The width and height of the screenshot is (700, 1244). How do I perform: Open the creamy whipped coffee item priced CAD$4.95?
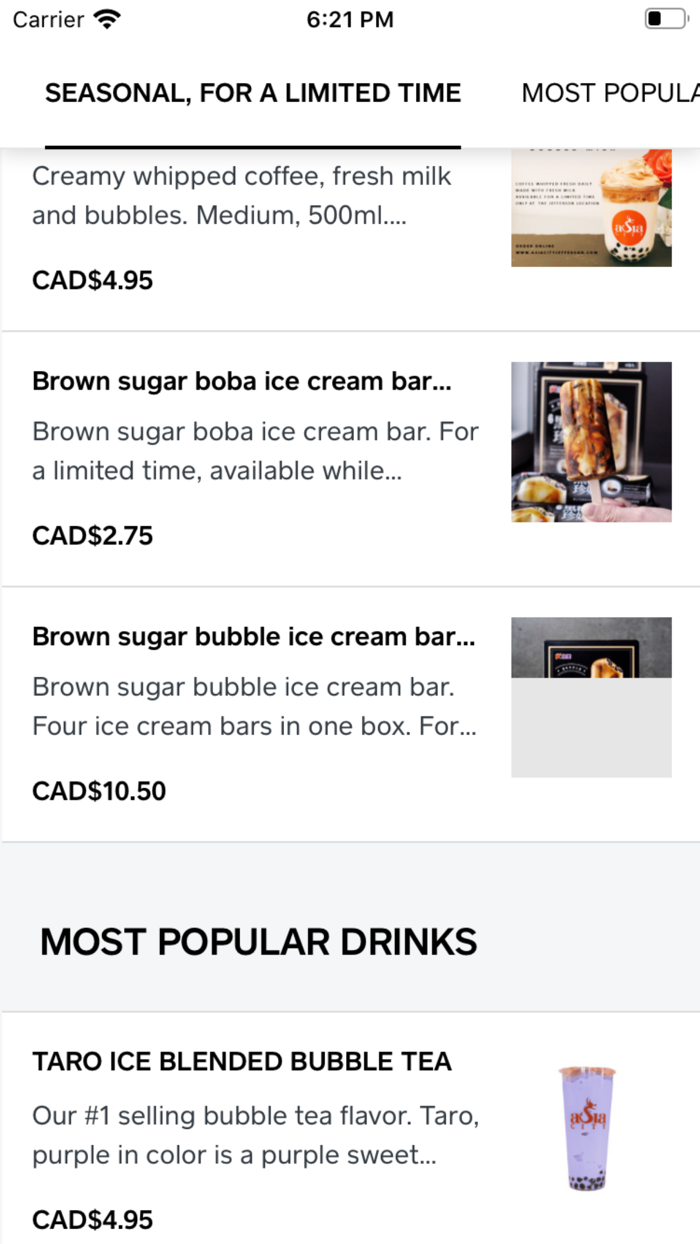click(x=350, y=239)
